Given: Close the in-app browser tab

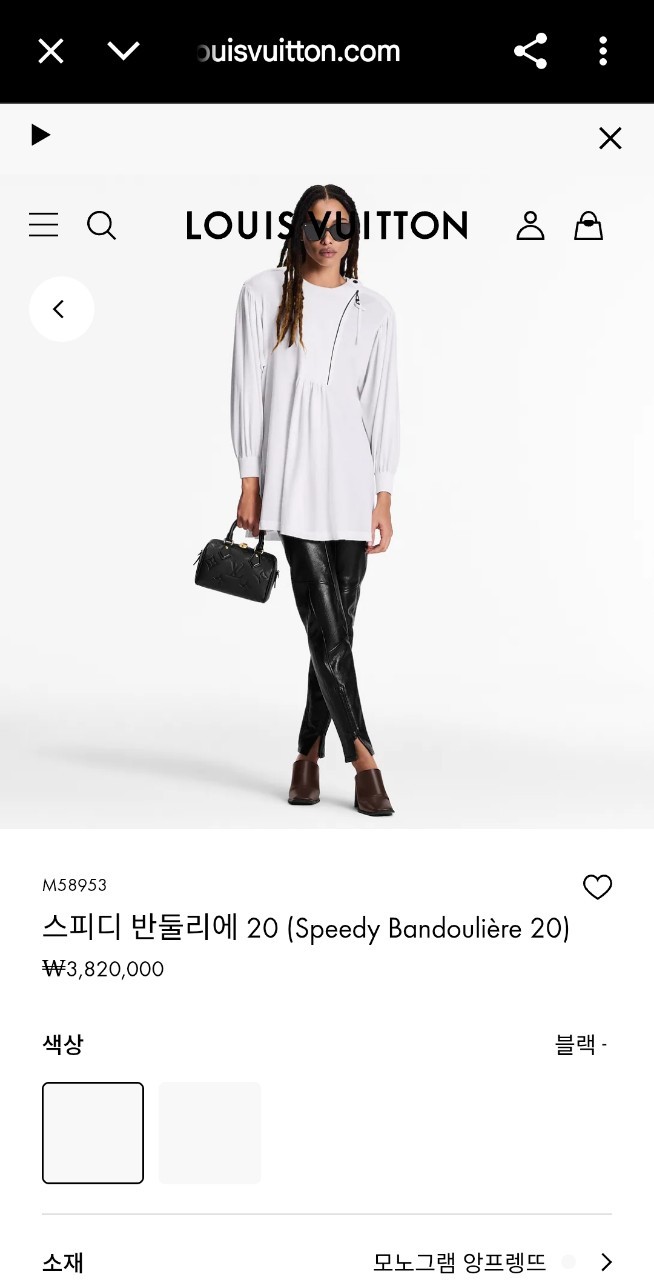Looking at the screenshot, I should (x=51, y=51).
